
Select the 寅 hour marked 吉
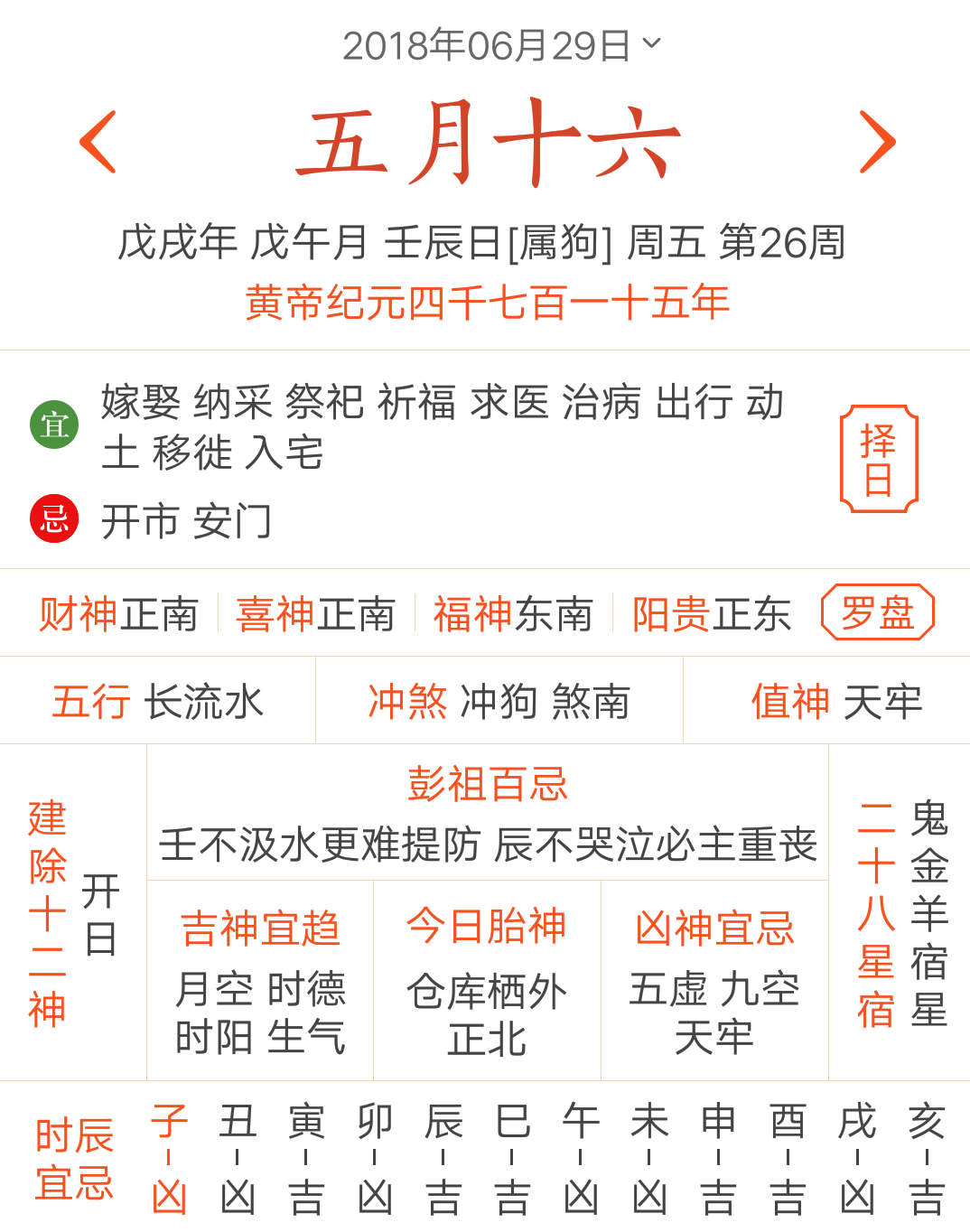point(307,1156)
